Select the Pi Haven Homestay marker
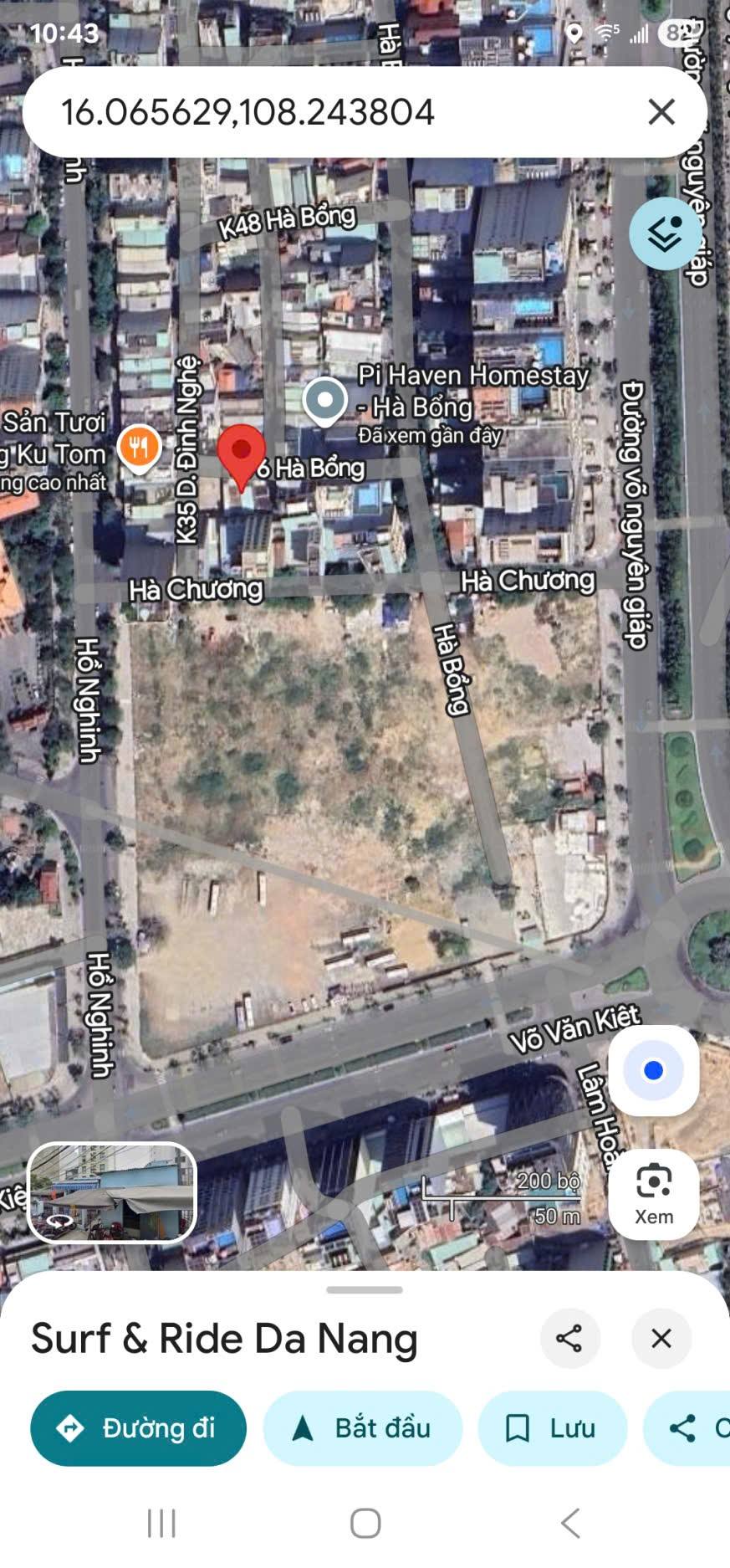The width and height of the screenshot is (730, 1568). (x=325, y=400)
